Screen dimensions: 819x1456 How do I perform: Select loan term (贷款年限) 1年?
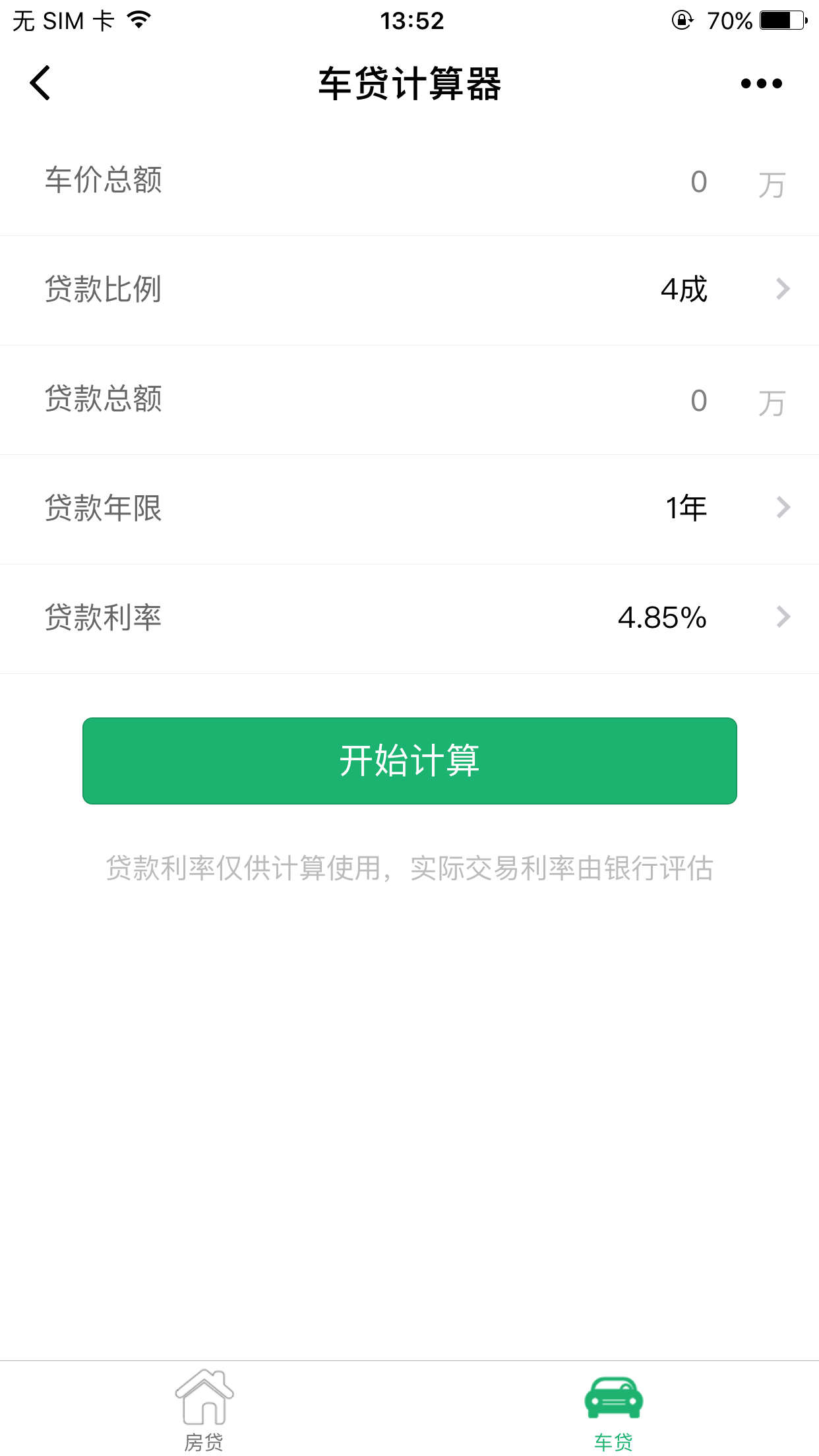click(686, 508)
